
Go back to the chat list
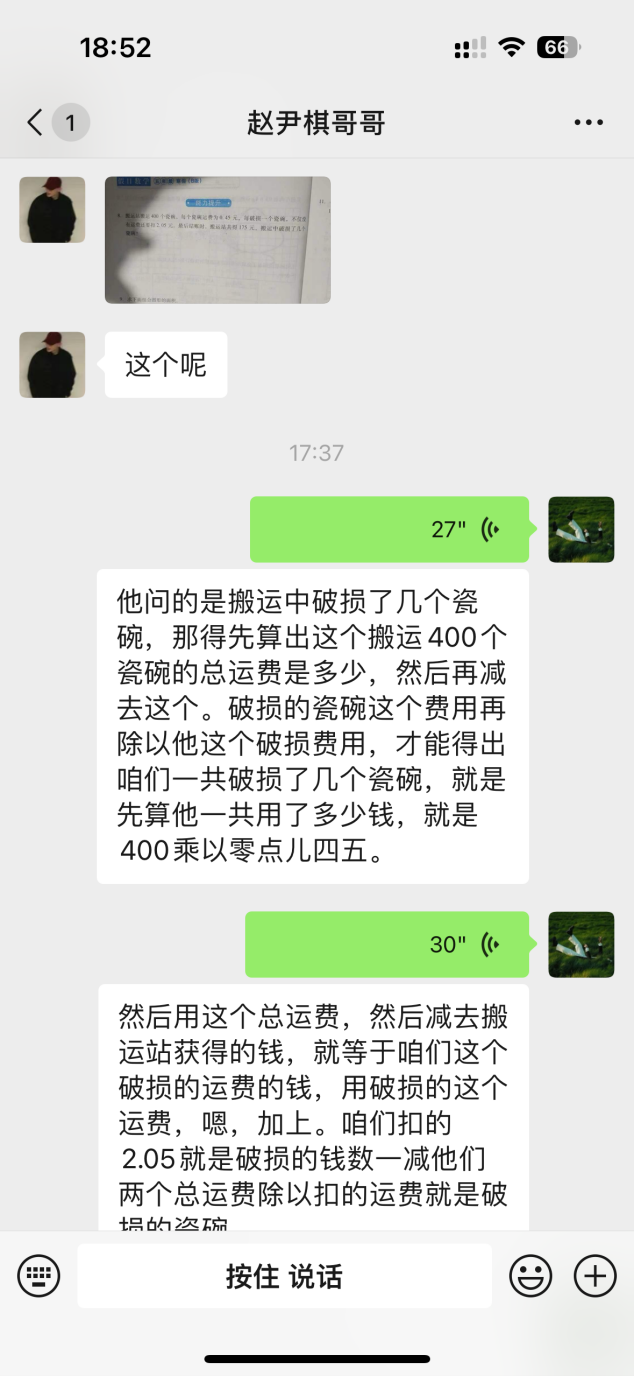click(x=36, y=123)
